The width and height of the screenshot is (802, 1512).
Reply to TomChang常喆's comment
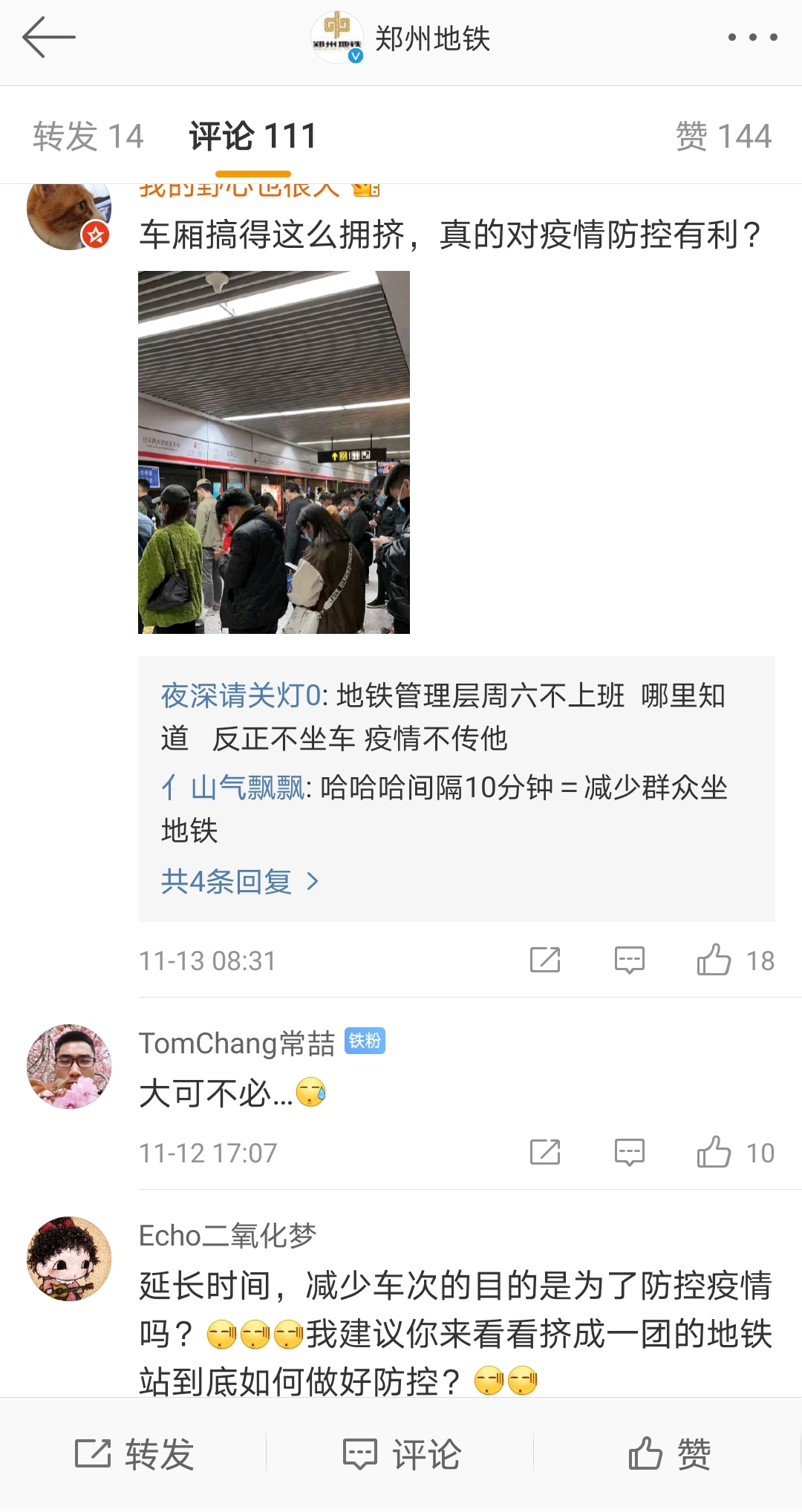[629, 1152]
